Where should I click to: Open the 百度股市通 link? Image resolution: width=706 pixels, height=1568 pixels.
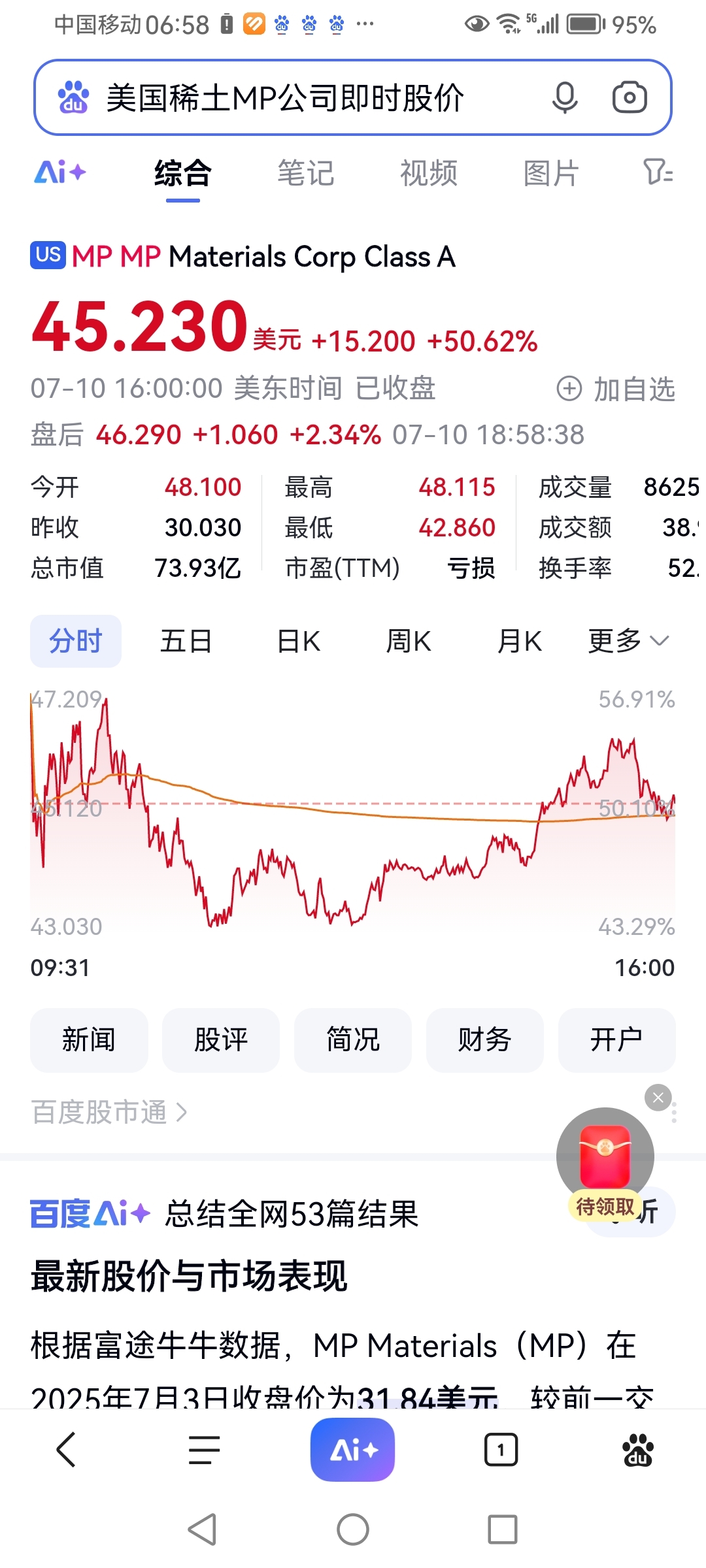[109, 1112]
